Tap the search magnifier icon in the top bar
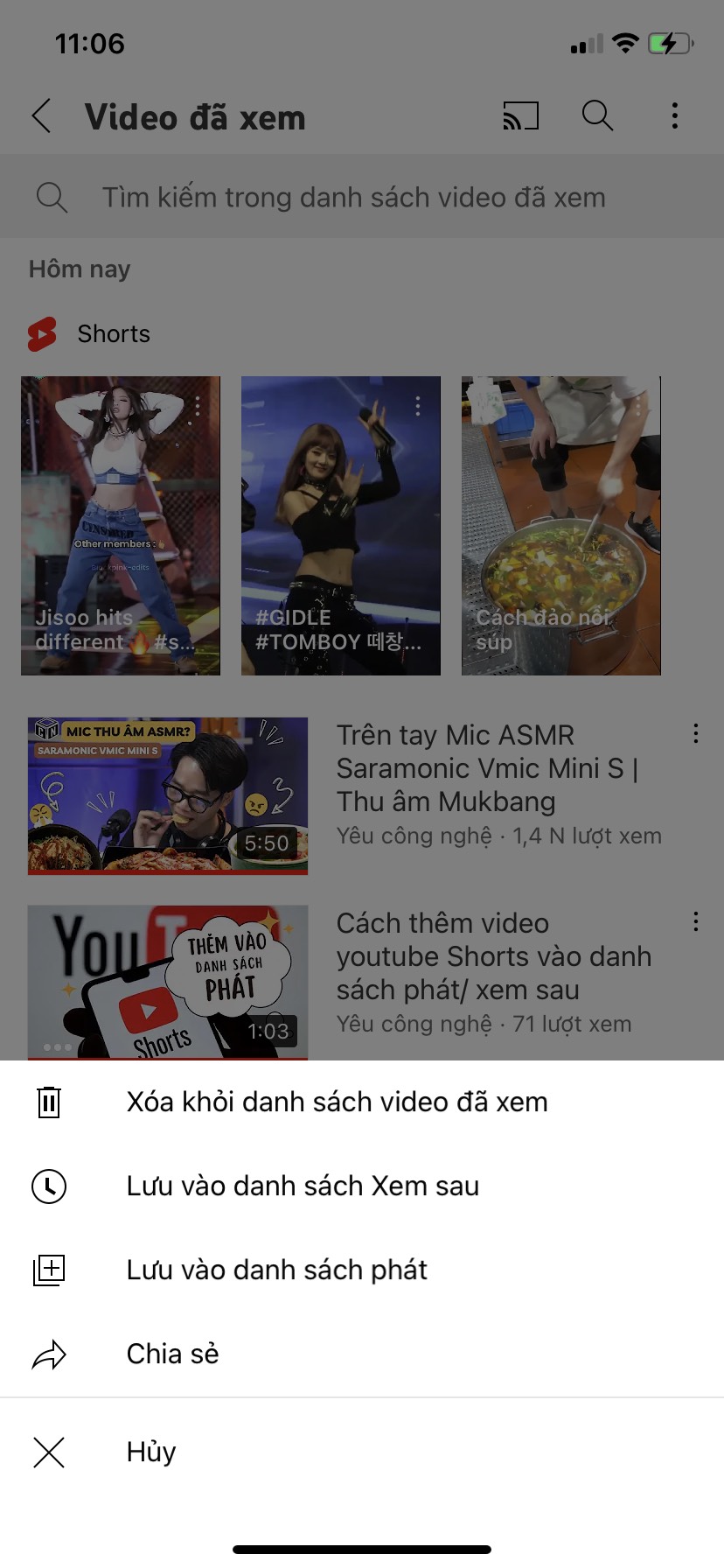This screenshot has width=724, height=1568. pos(597,115)
